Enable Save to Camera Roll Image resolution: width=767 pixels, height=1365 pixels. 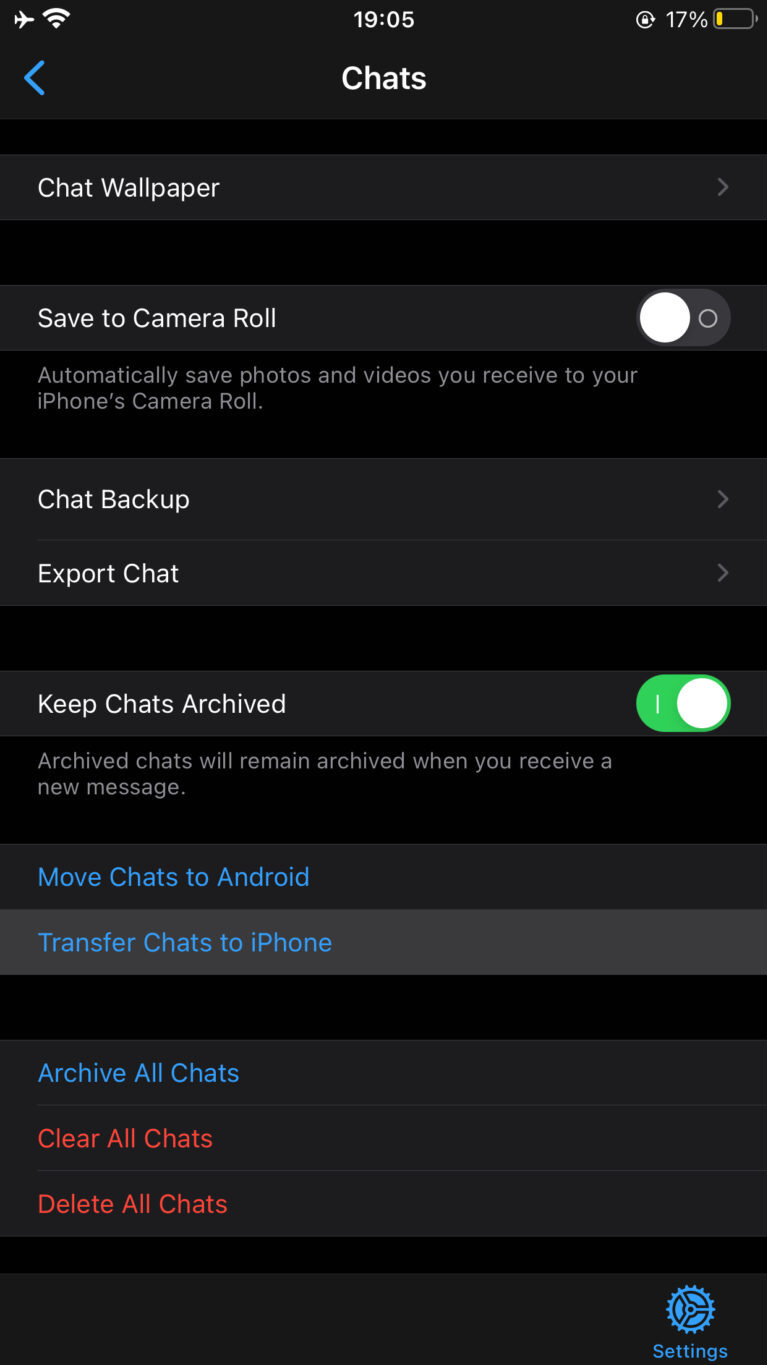[x=683, y=319]
